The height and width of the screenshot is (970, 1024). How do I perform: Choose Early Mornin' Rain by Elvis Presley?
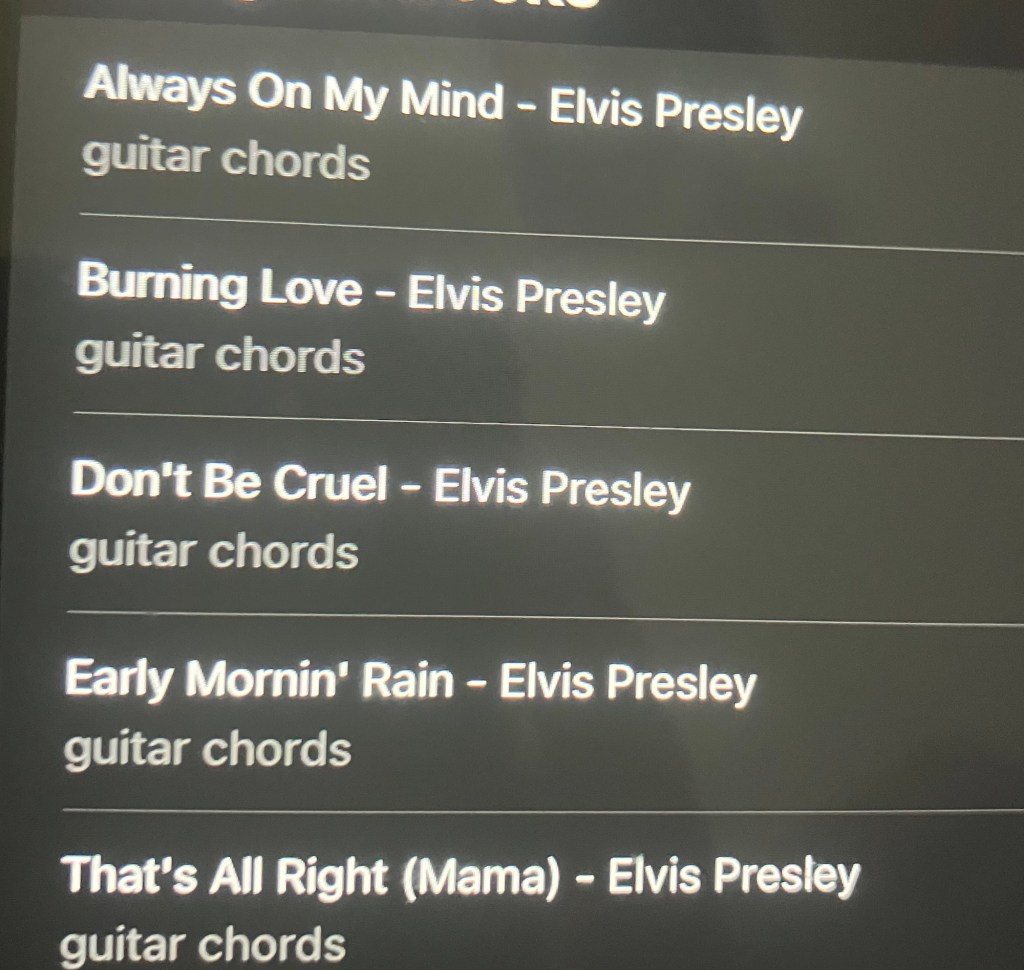(x=410, y=683)
